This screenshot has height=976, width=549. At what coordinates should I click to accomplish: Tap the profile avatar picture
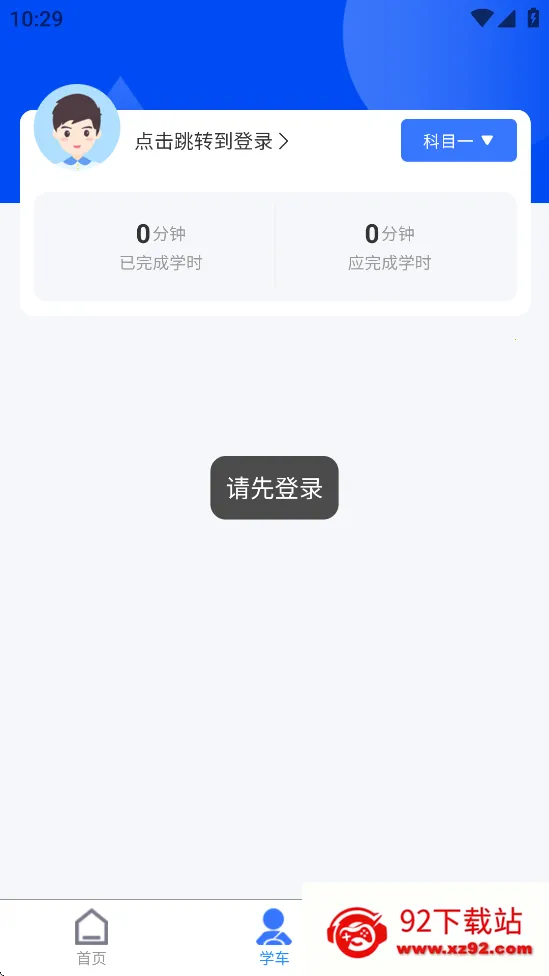coord(77,127)
